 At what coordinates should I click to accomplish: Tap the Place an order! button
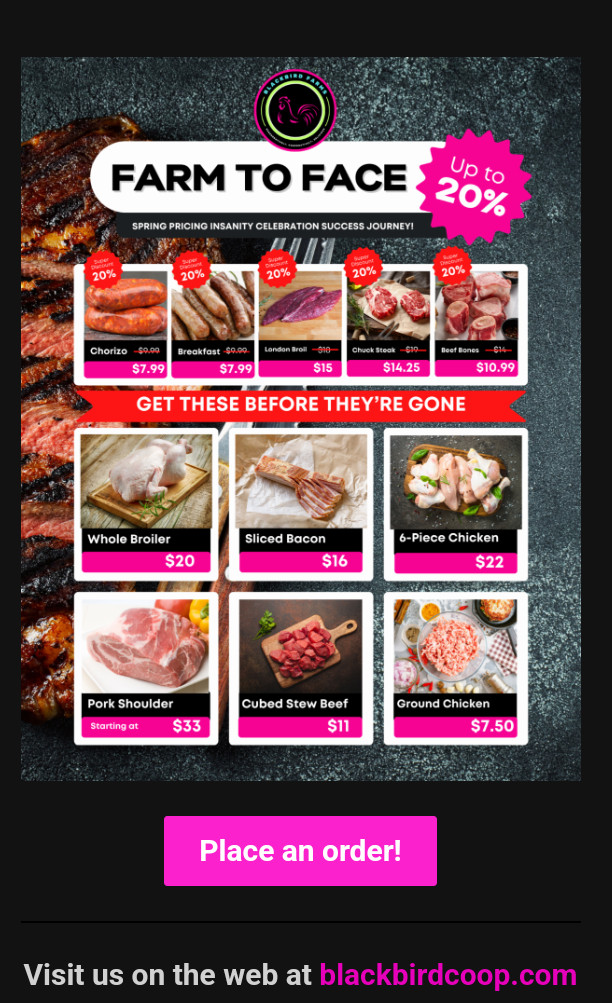click(x=300, y=851)
